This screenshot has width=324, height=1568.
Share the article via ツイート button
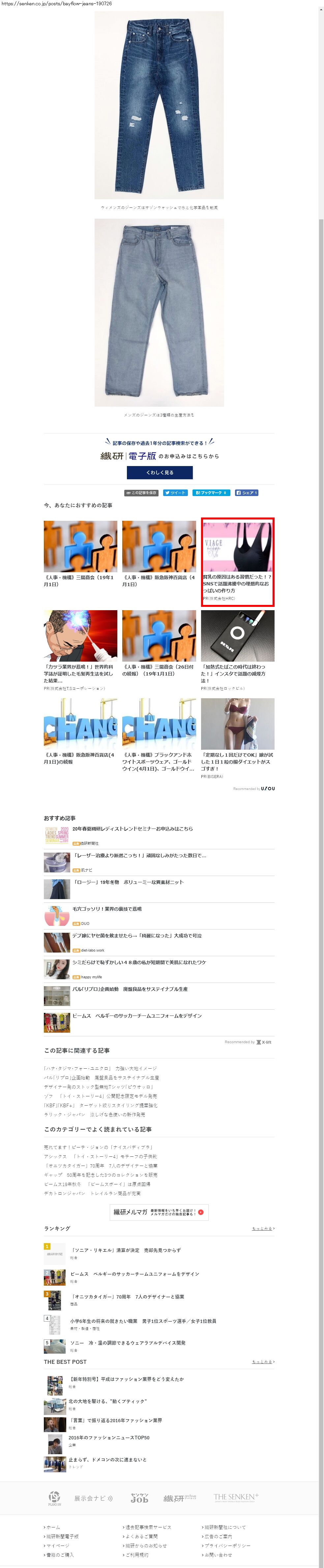175,492
